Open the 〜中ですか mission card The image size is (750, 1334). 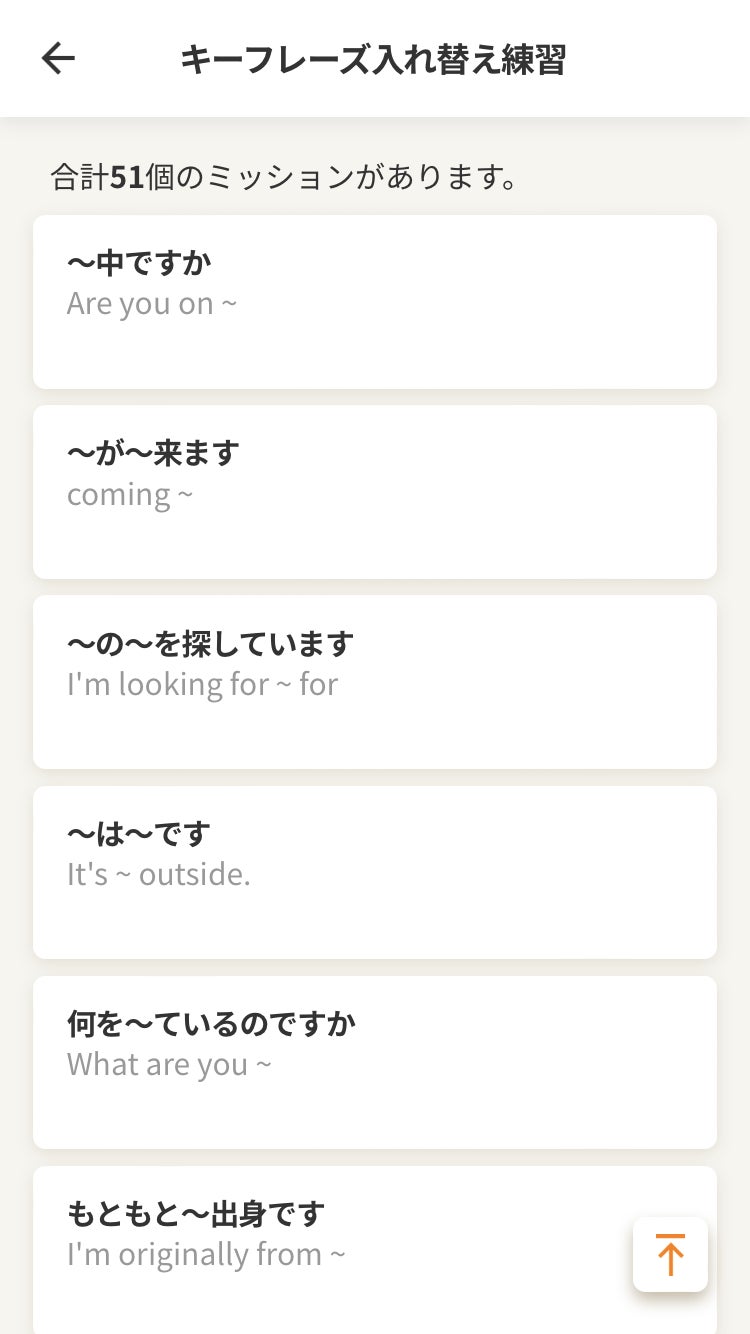coord(374,301)
